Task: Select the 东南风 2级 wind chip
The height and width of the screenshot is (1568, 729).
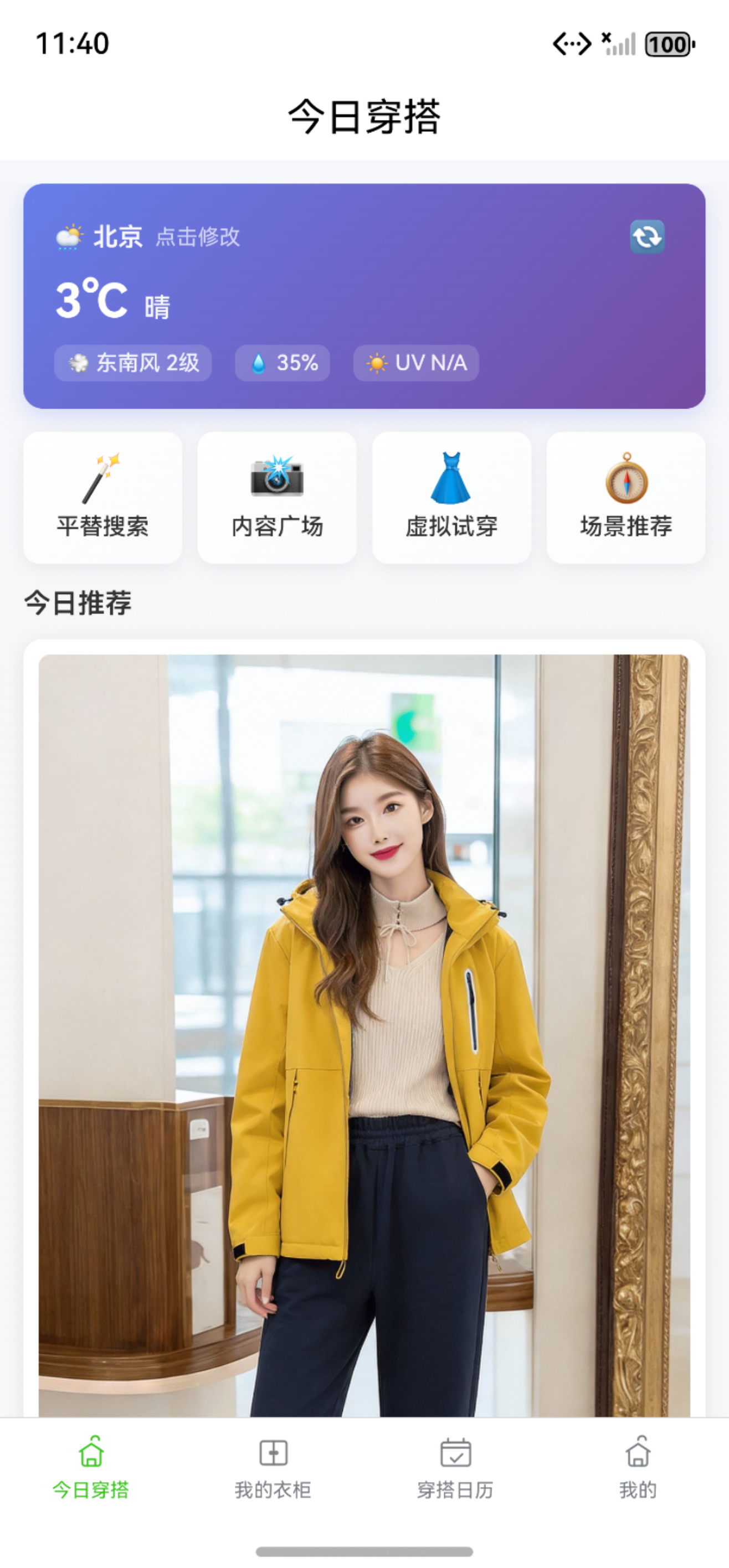Action: (x=134, y=363)
